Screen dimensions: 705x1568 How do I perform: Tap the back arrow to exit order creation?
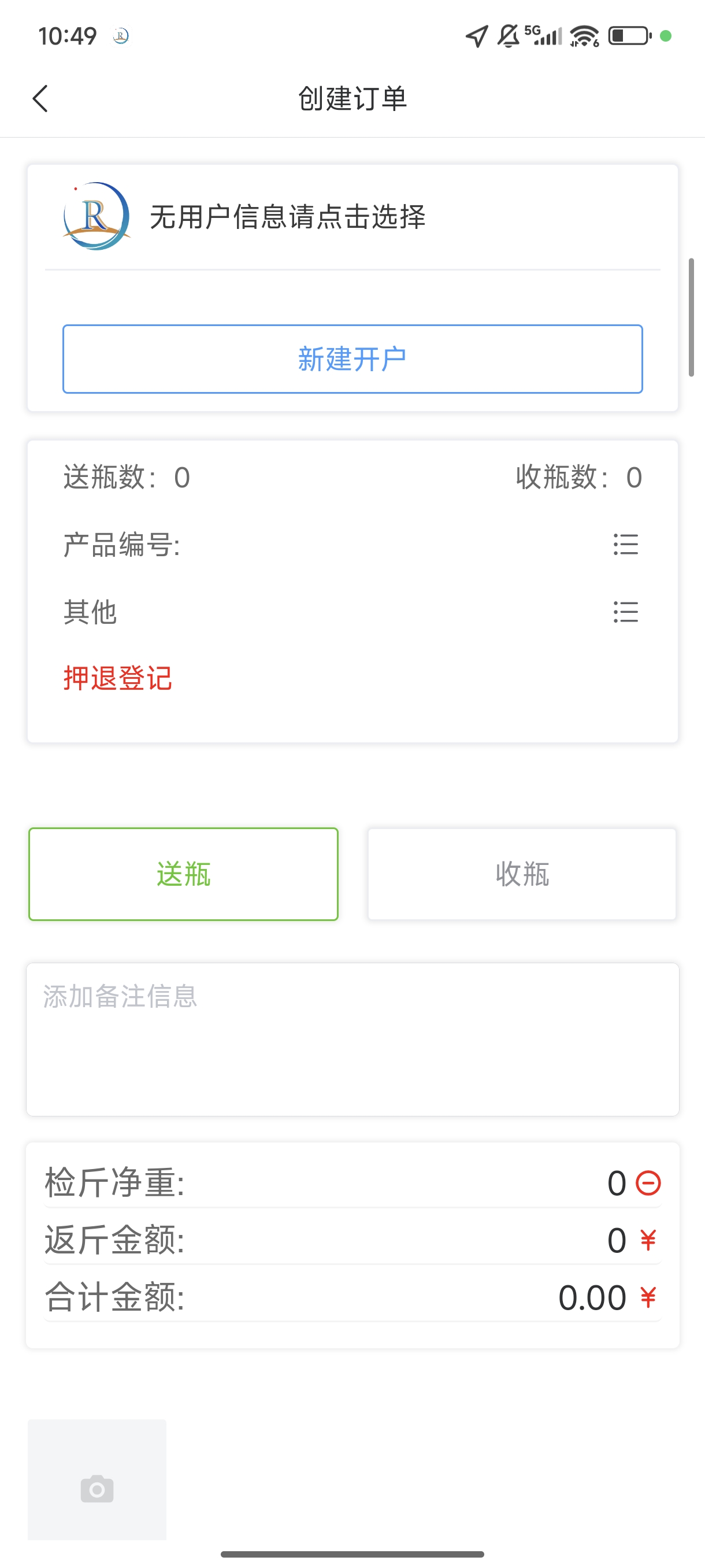(x=40, y=98)
